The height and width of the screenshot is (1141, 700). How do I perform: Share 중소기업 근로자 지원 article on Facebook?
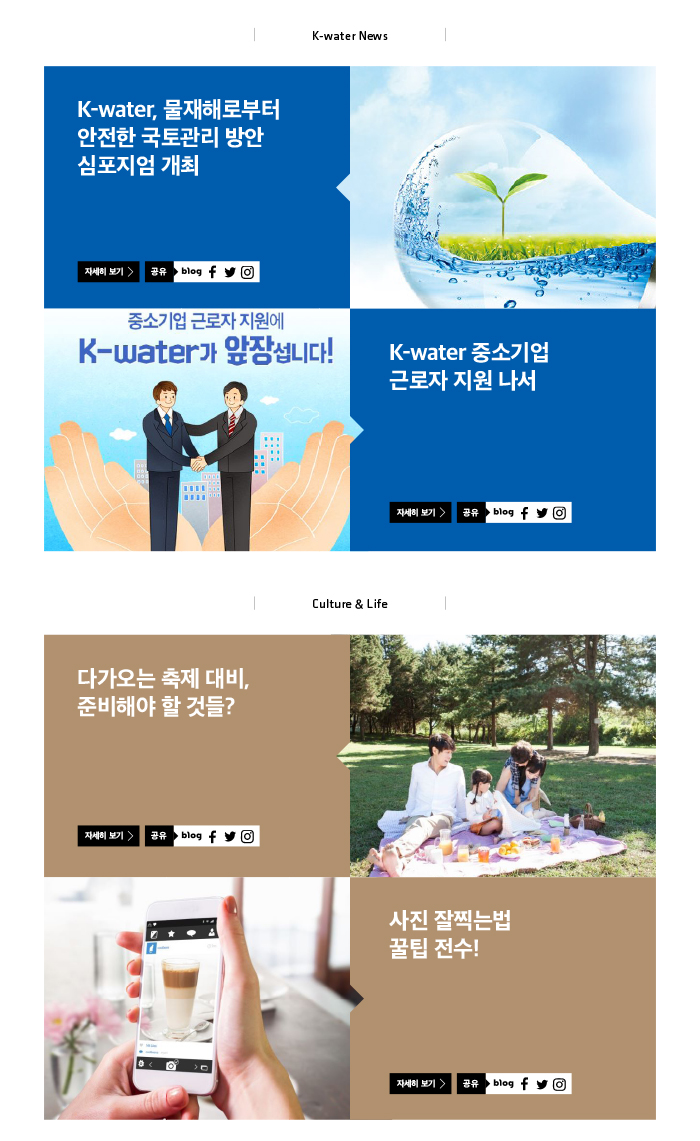[524, 513]
